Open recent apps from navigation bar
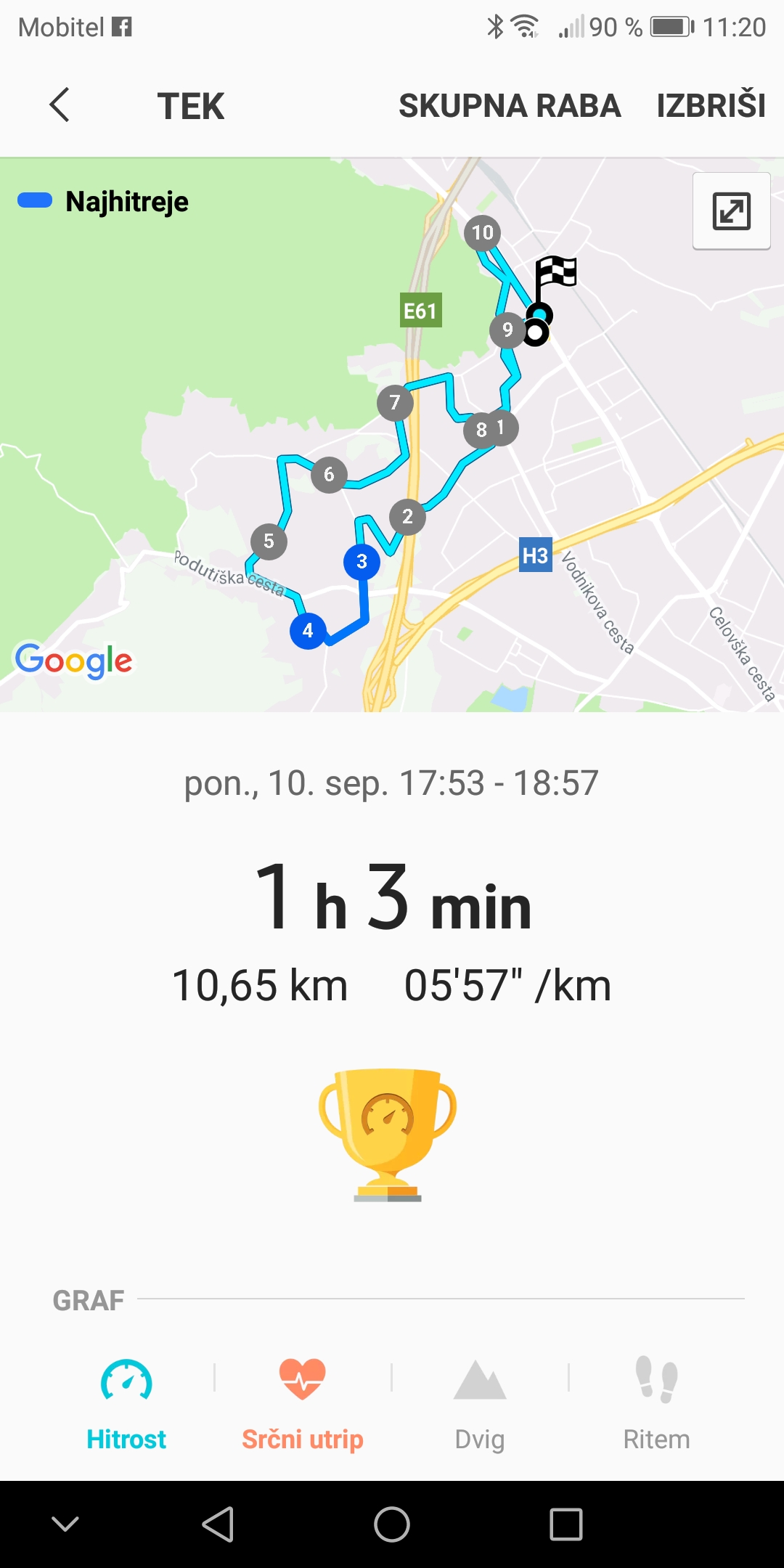 tap(566, 1524)
